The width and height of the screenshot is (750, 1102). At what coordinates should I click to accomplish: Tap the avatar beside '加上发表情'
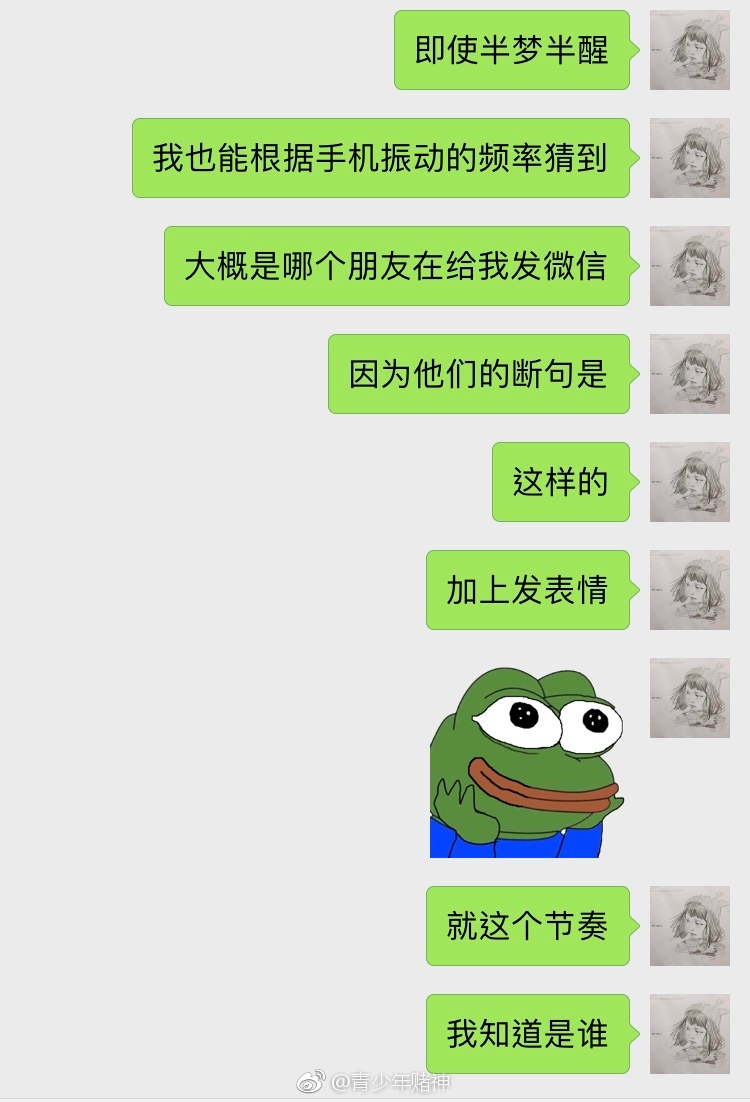point(689,590)
